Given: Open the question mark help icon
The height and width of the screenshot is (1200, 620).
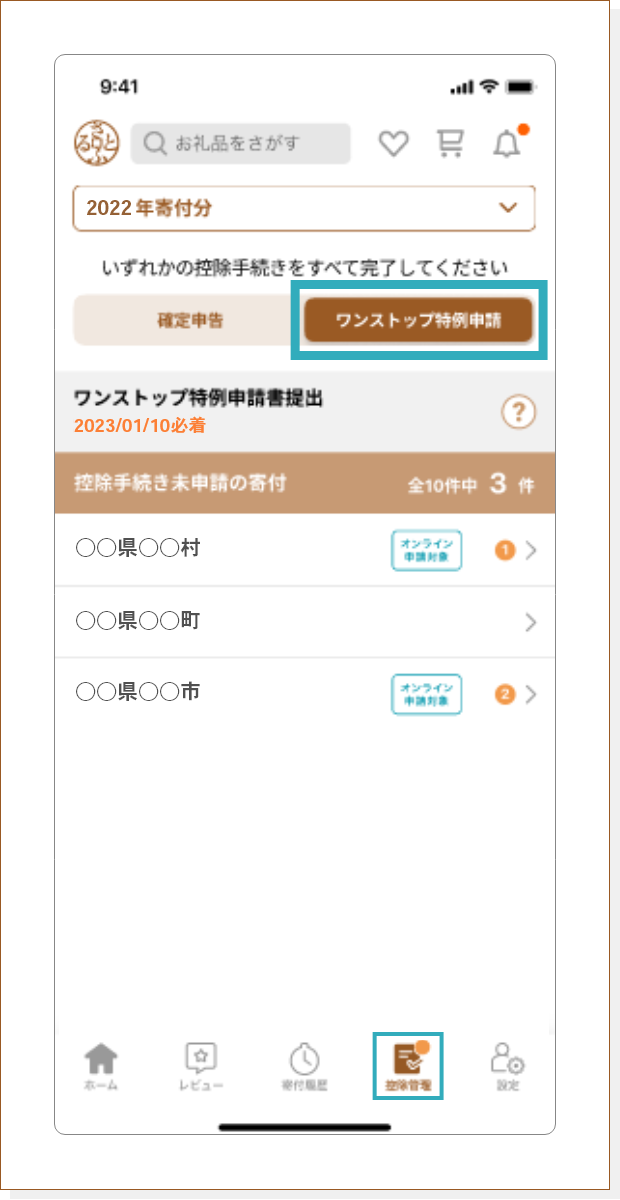Looking at the screenshot, I should point(519,412).
